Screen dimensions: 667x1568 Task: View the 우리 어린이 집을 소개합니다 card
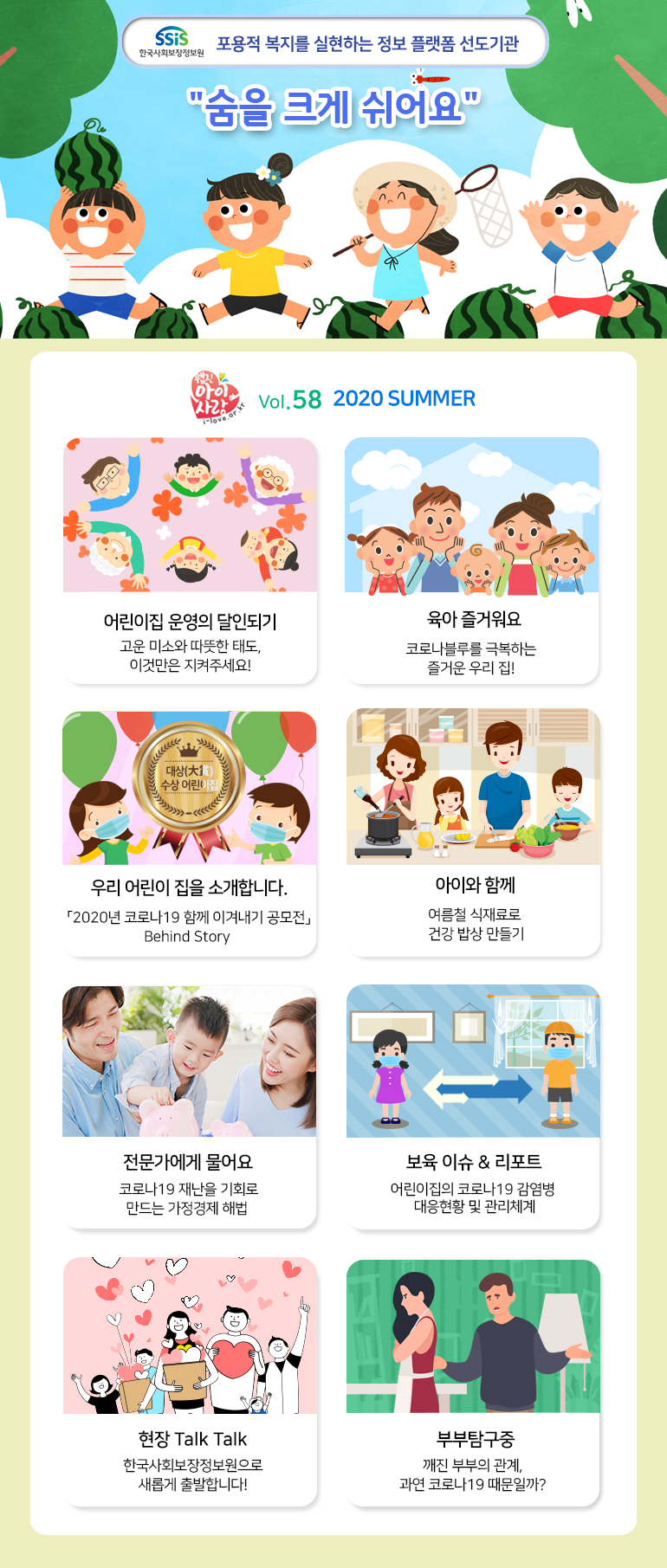coord(189,833)
